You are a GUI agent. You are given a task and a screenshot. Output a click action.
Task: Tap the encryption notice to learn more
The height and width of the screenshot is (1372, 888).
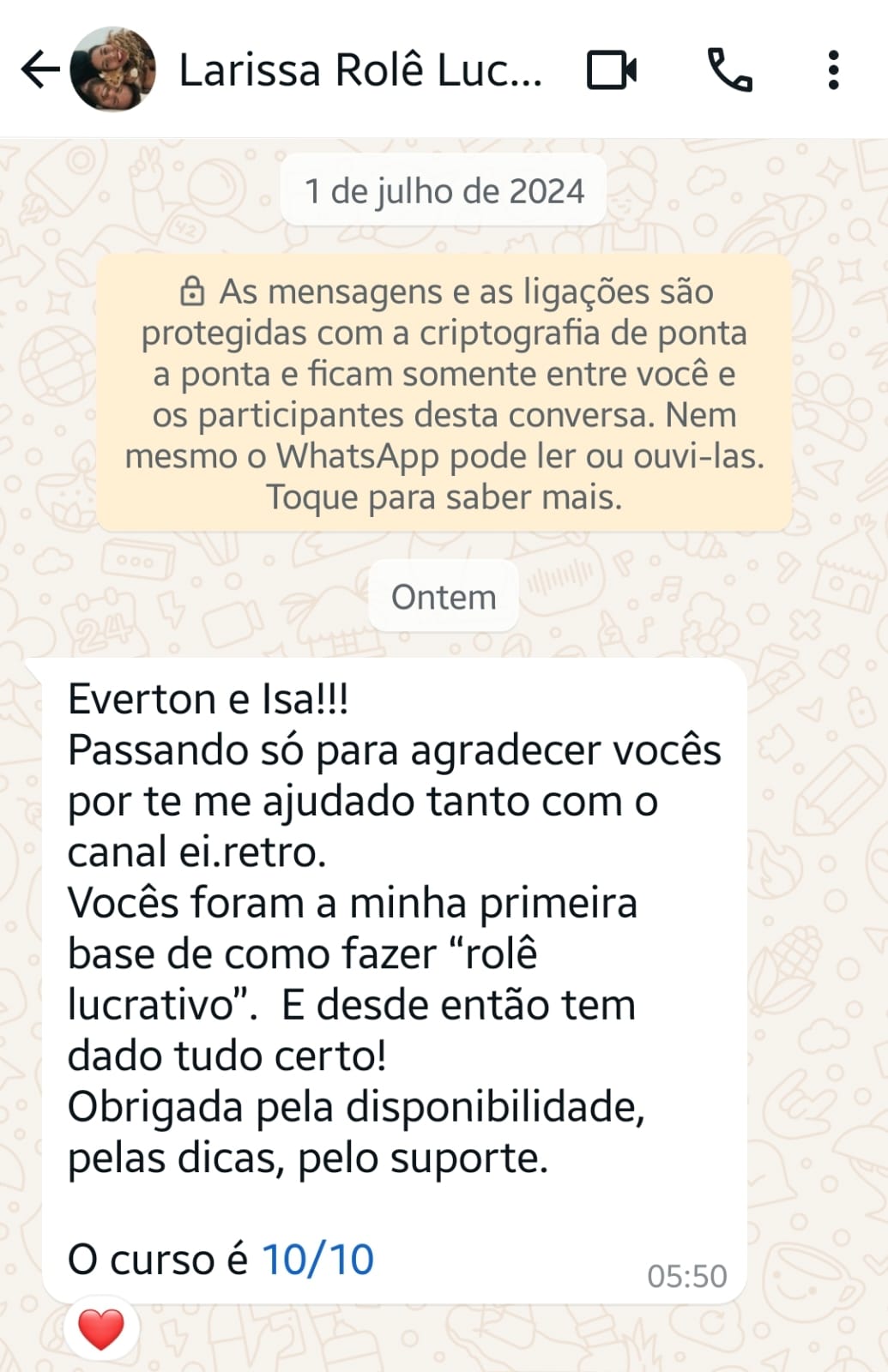point(444,394)
